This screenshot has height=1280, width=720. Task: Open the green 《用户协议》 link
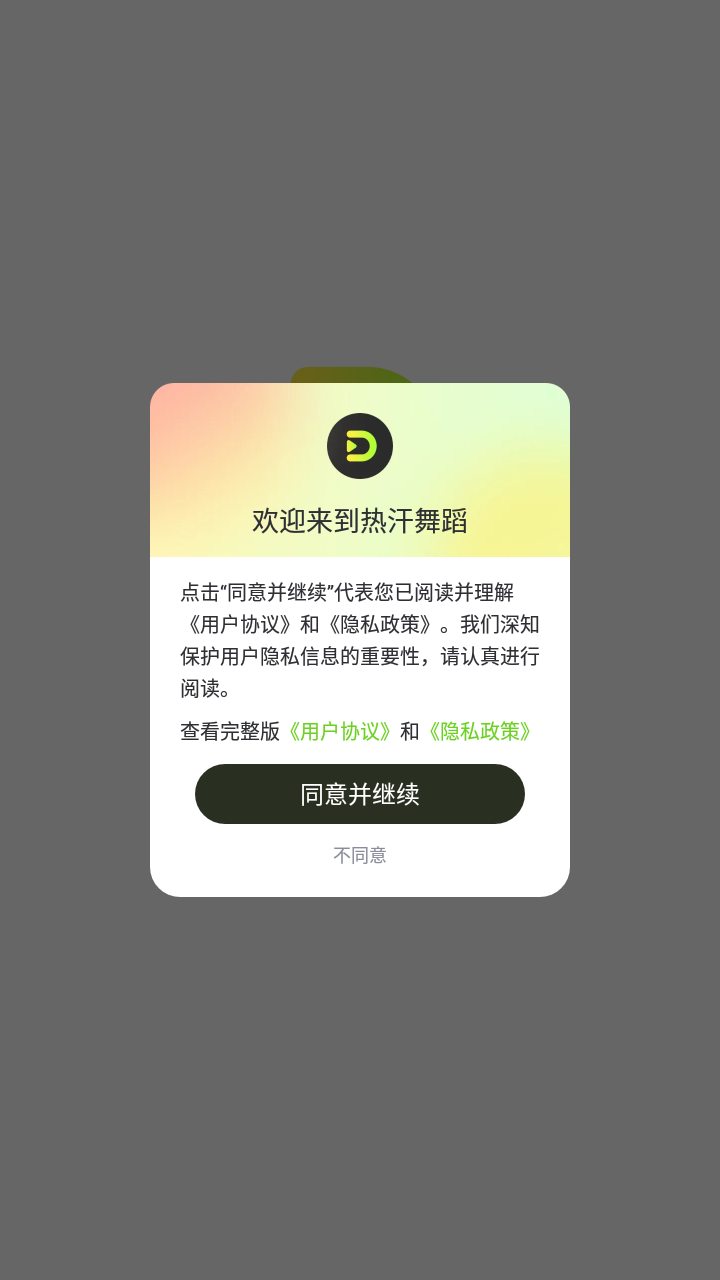point(340,731)
